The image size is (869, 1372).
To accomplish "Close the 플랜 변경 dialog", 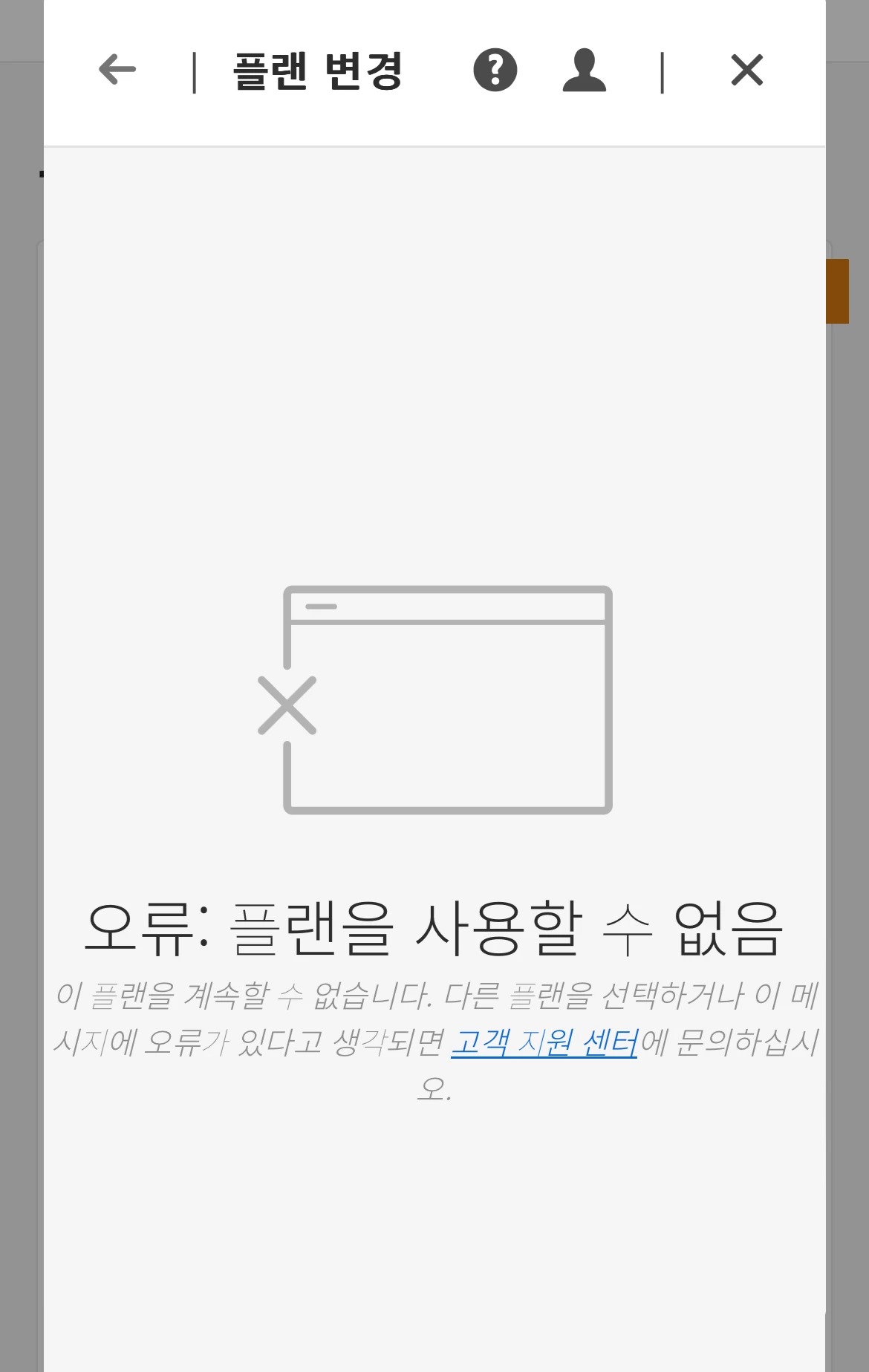I will tap(746, 71).
